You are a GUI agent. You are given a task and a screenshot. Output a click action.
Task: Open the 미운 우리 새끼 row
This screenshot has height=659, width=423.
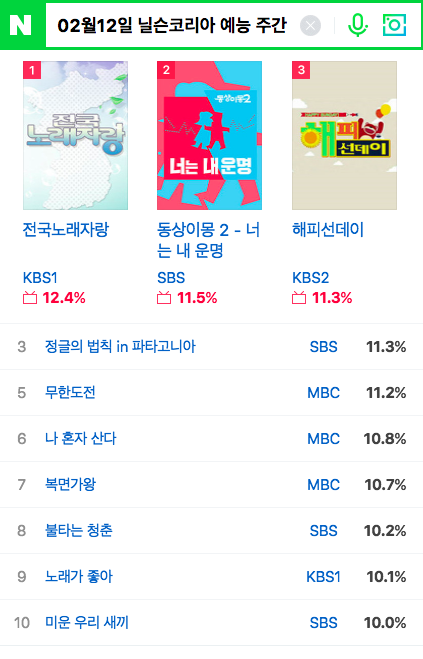coord(212,622)
